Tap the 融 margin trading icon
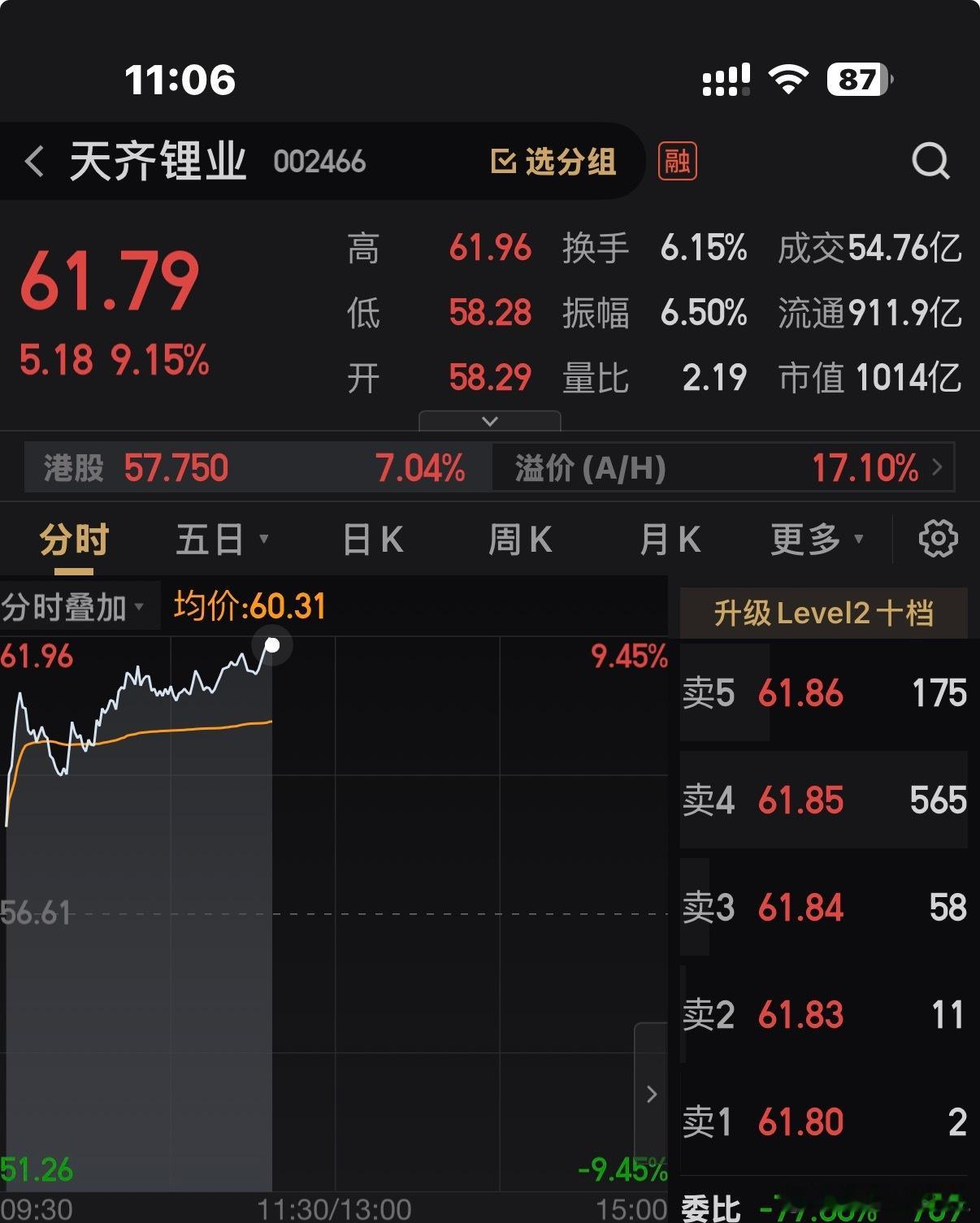The width and height of the screenshot is (980, 1223). point(679,161)
